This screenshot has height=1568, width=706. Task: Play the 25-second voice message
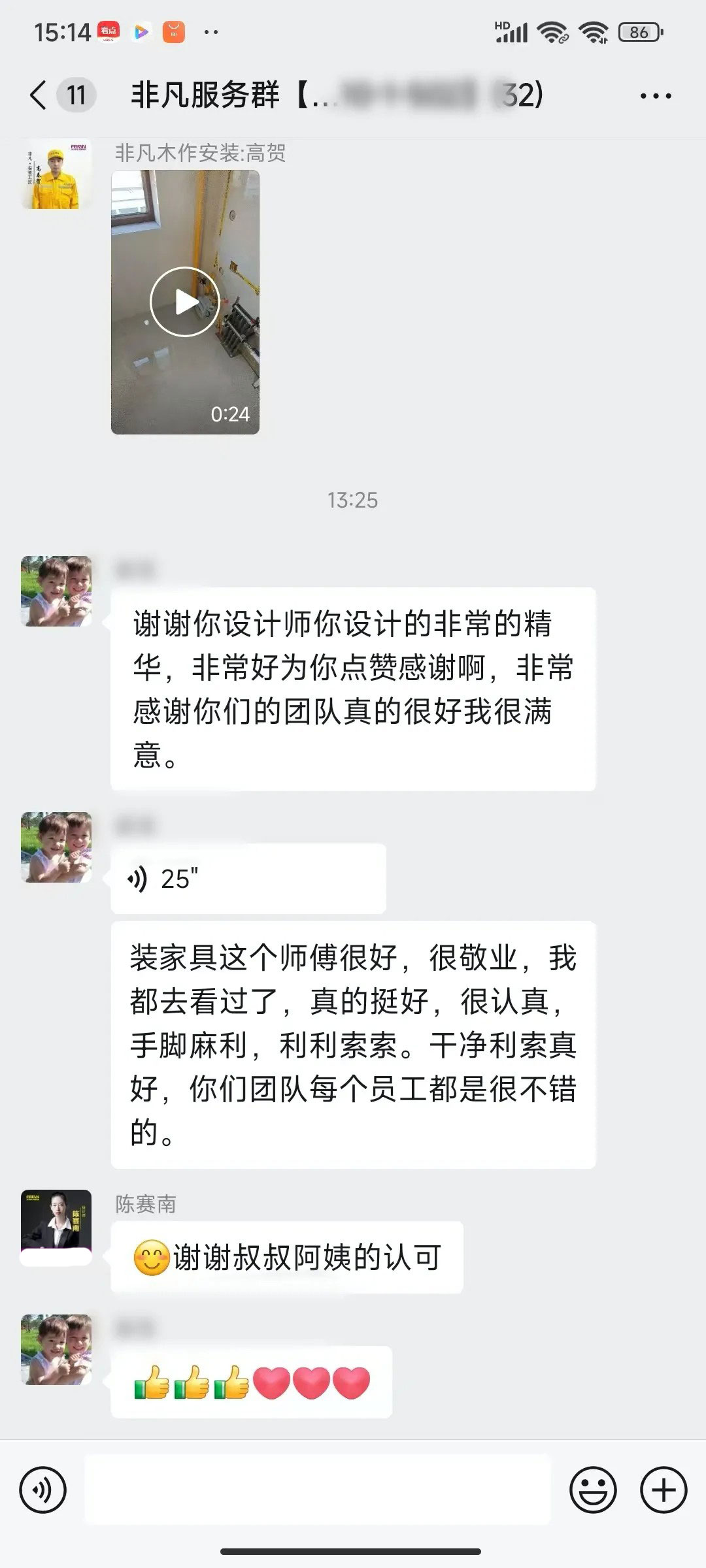click(x=248, y=879)
